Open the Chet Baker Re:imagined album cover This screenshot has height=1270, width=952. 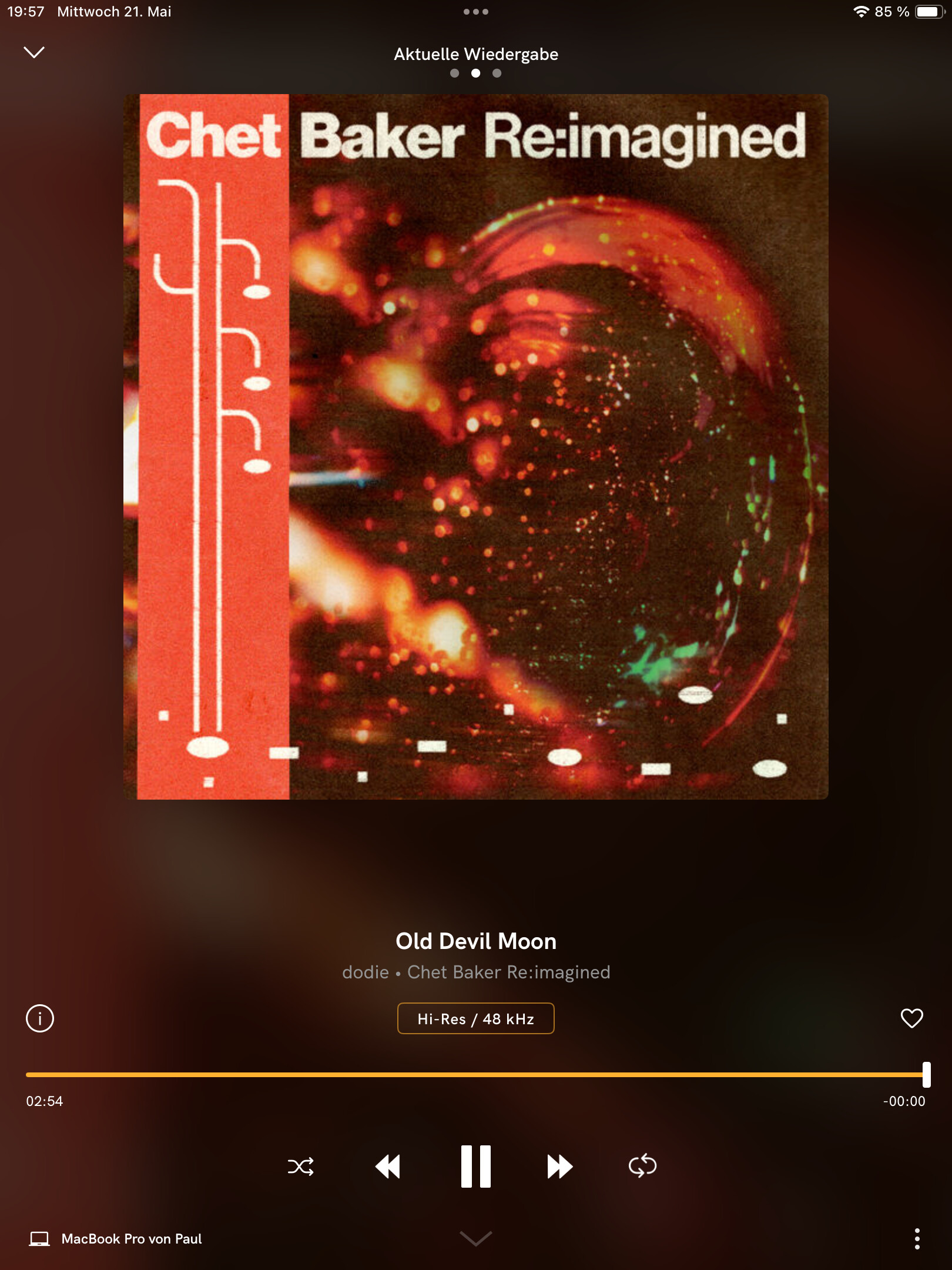(475, 446)
